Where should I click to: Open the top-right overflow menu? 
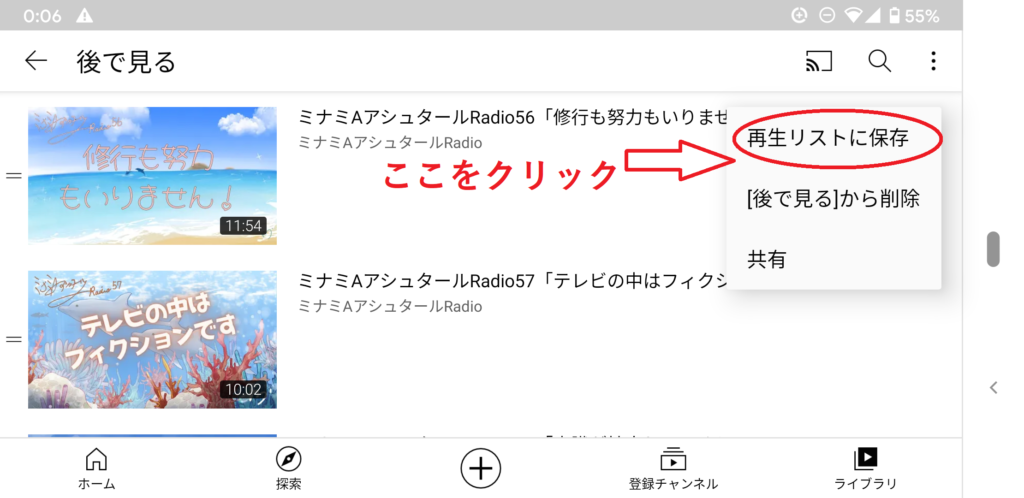[933, 62]
